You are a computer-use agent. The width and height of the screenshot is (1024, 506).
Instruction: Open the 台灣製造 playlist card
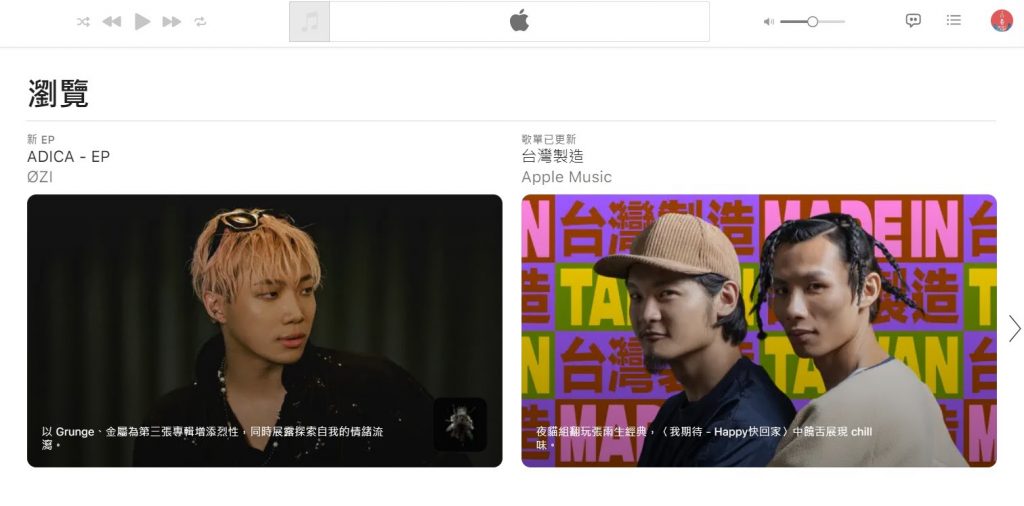click(x=758, y=330)
